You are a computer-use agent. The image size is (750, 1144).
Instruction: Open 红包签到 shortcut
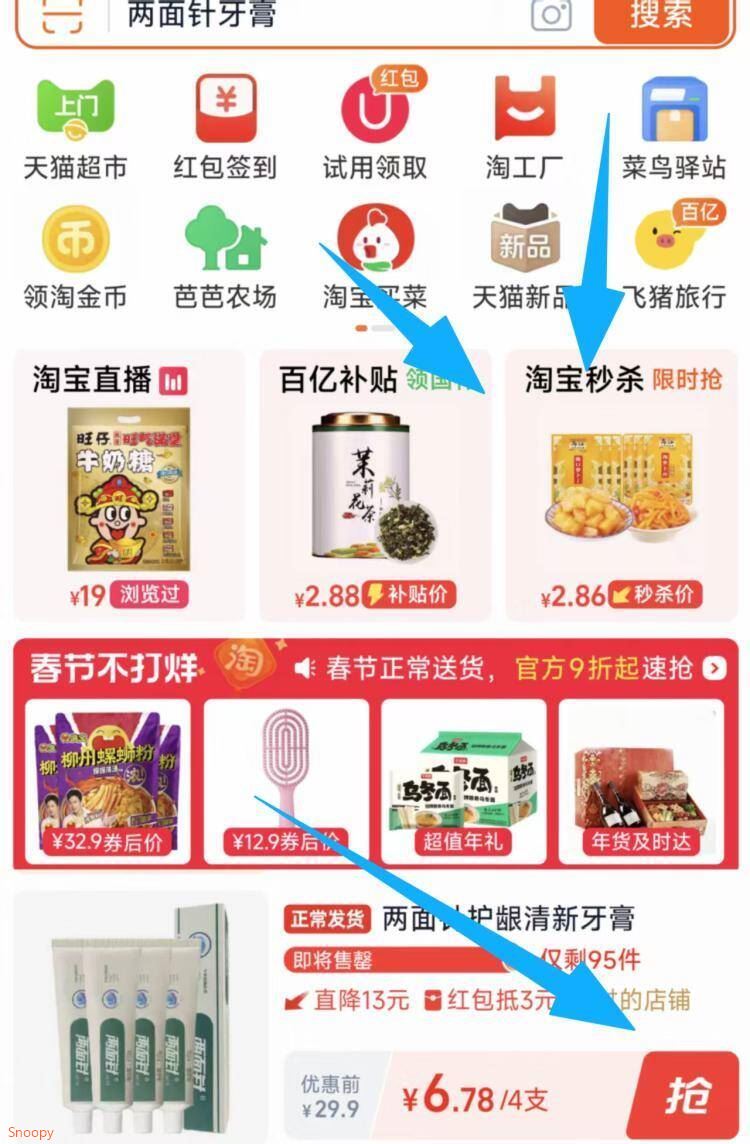tap(225, 128)
